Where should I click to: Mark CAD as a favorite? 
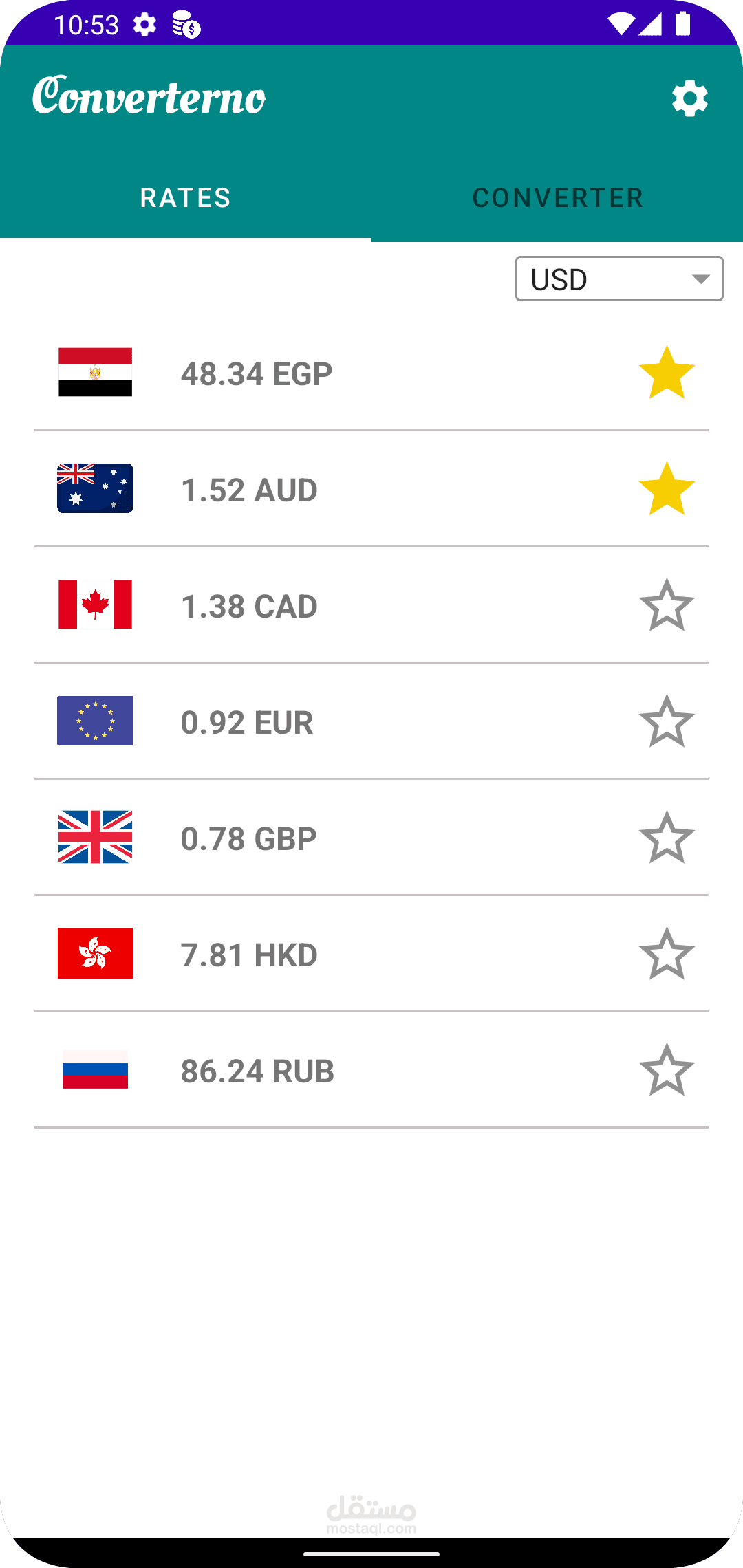coord(667,605)
